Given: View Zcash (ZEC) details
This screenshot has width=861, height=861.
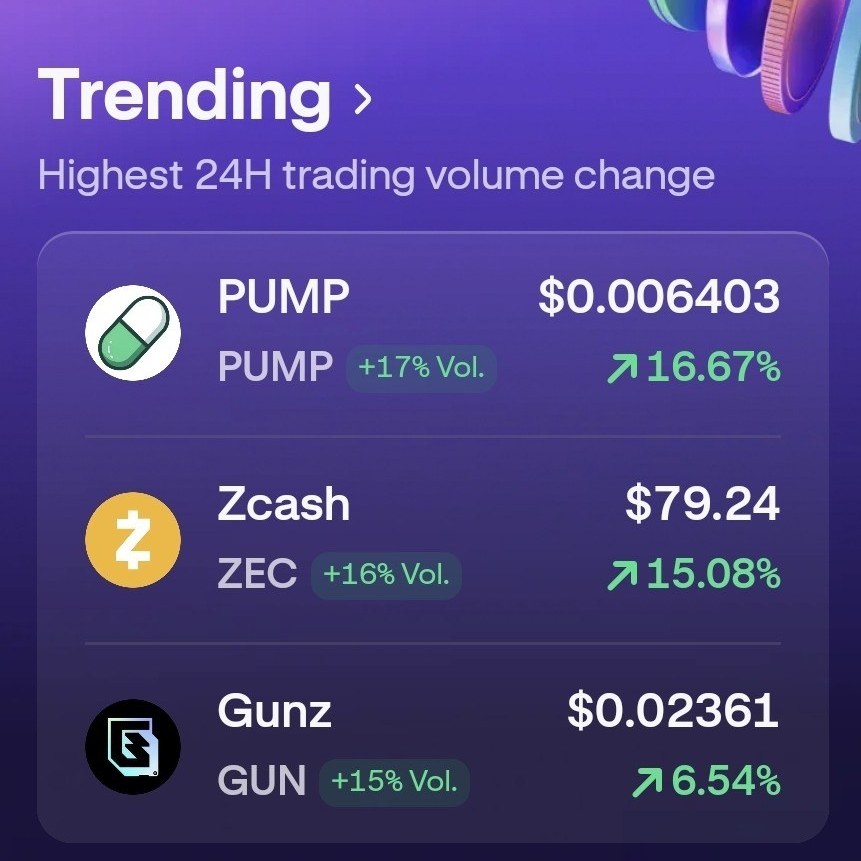Looking at the screenshot, I should click(x=432, y=540).
